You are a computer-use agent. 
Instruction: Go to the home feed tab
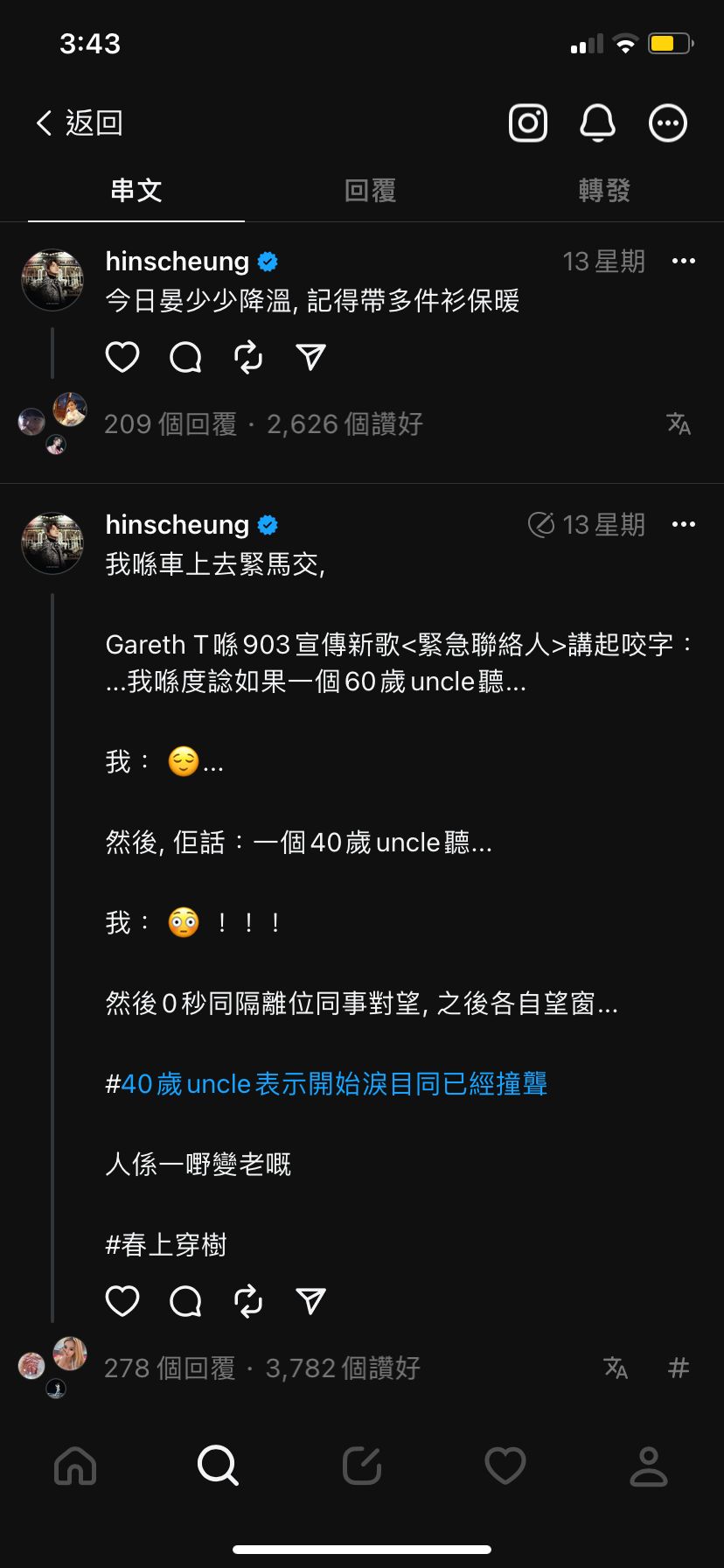[x=75, y=1466]
